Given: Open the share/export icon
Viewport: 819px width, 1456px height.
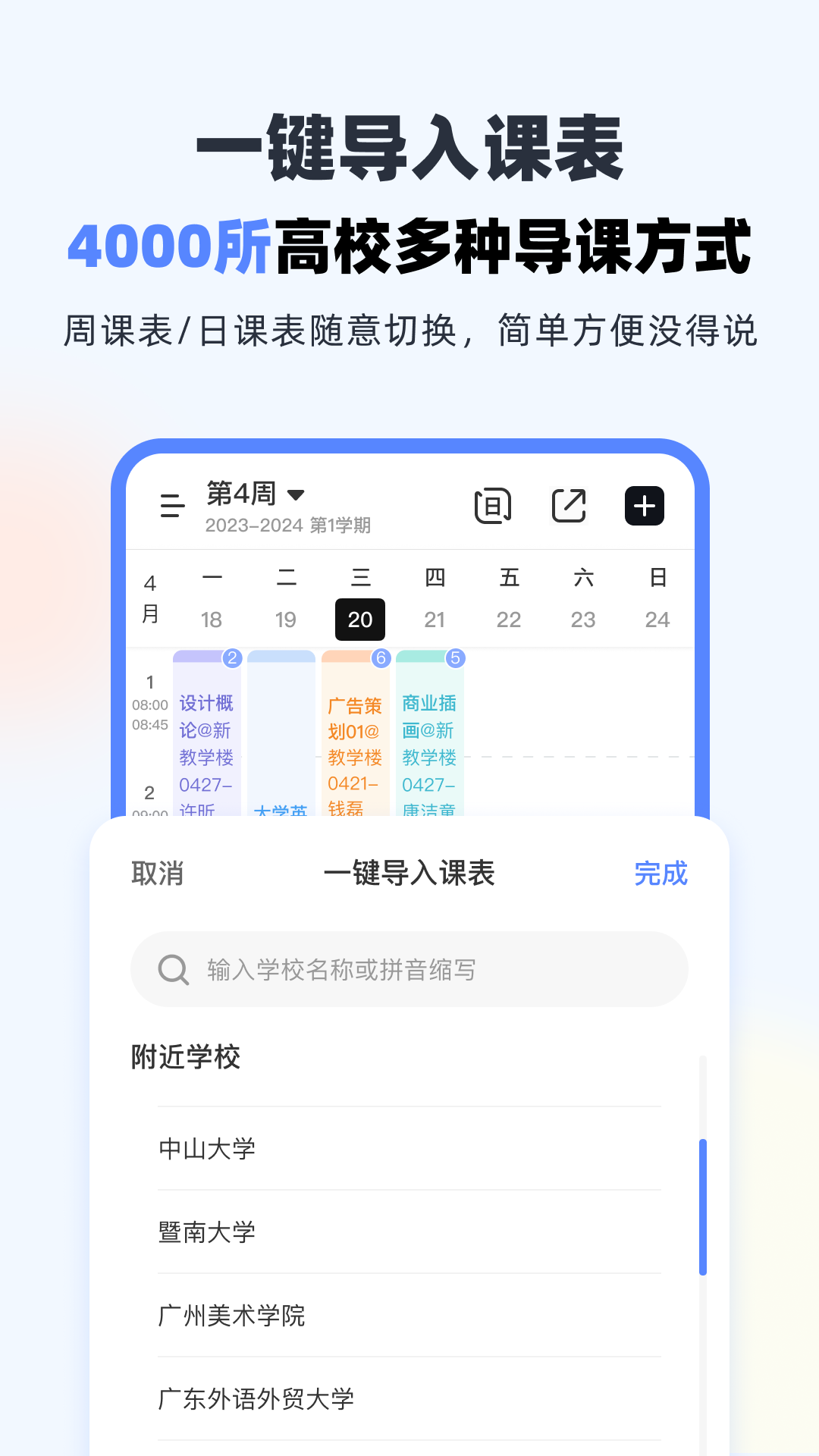Looking at the screenshot, I should 568,505.
